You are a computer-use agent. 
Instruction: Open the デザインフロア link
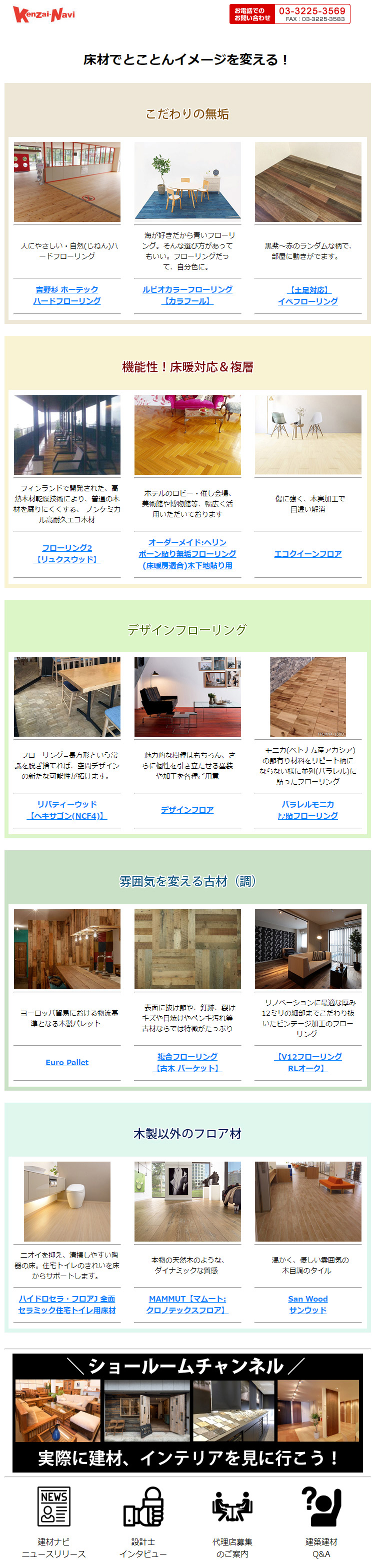[187, 810]
